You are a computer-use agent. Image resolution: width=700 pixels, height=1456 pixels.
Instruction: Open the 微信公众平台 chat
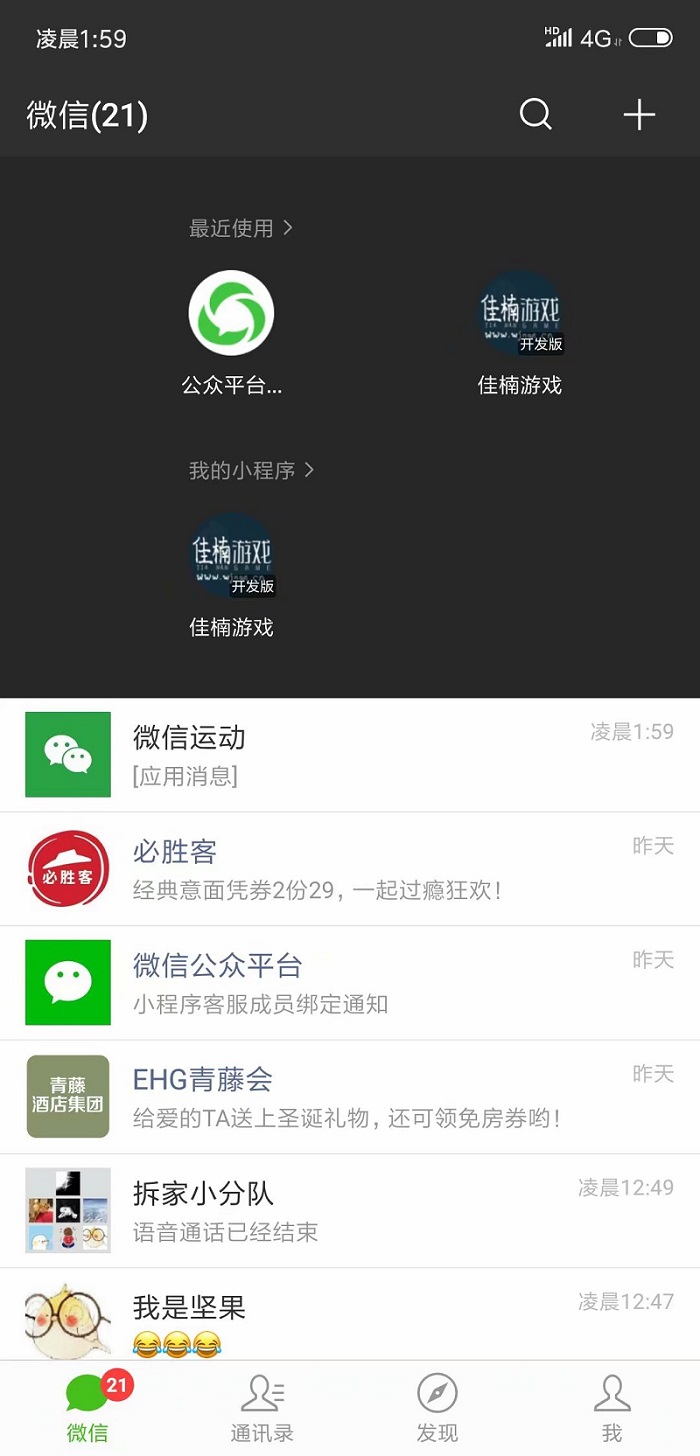click(350, 983)
